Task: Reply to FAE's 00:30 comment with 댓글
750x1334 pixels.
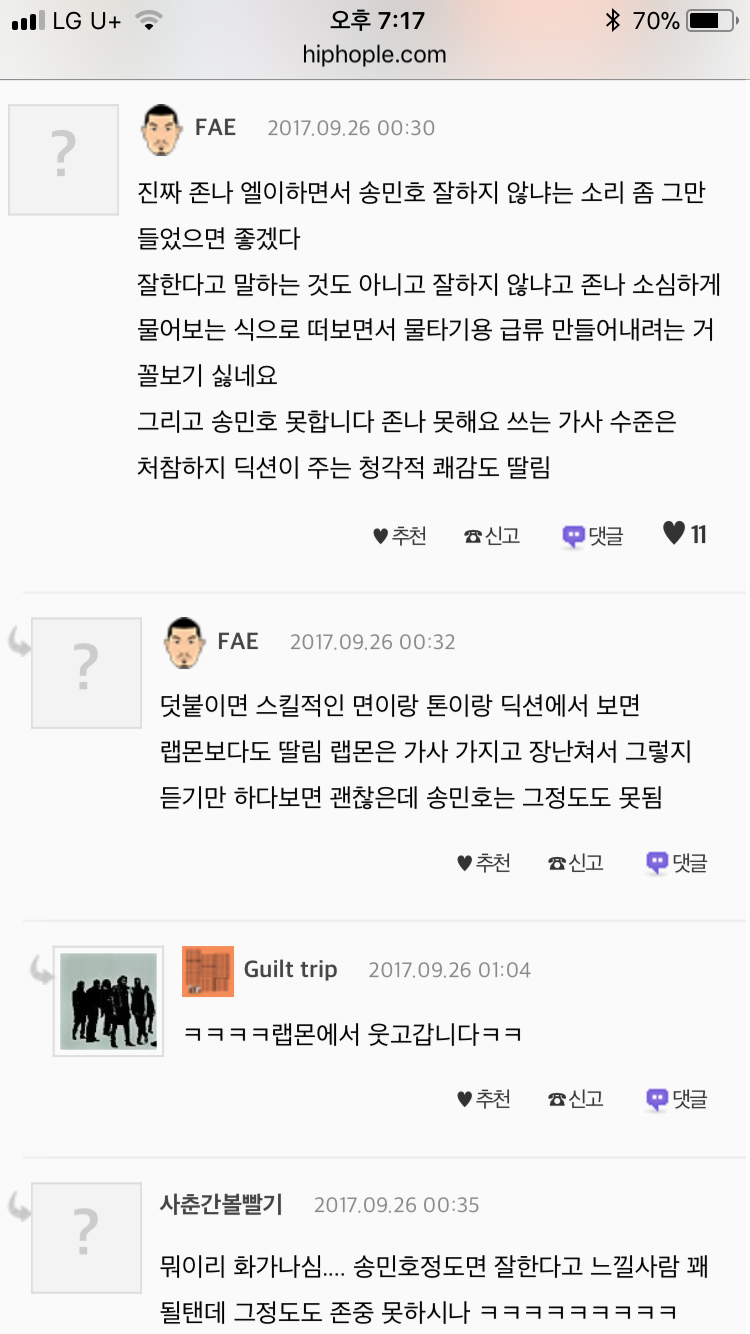Action: click(x=592, y=536)
